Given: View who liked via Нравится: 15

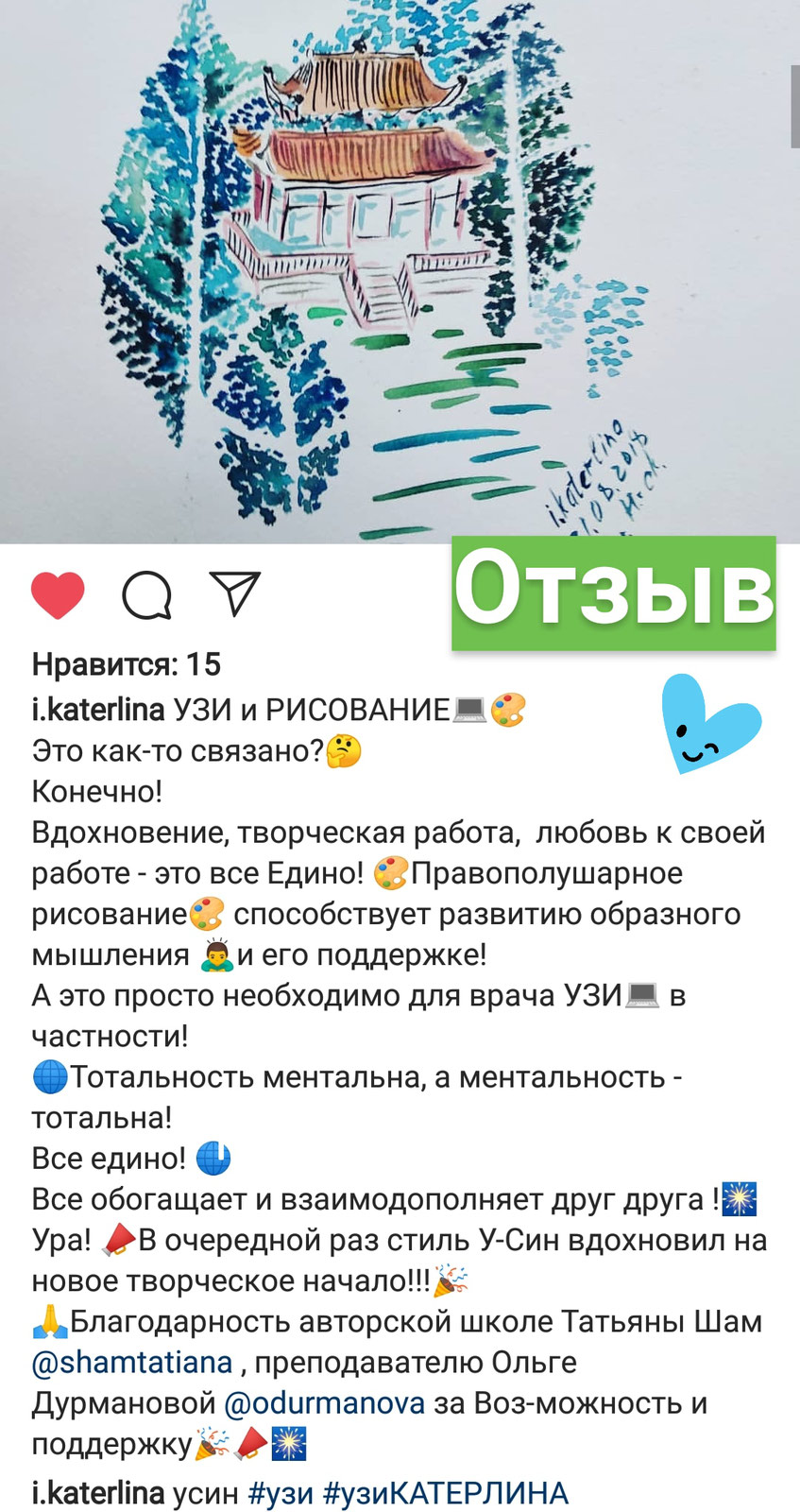Looking at the screenshot, I should (127, 664).
